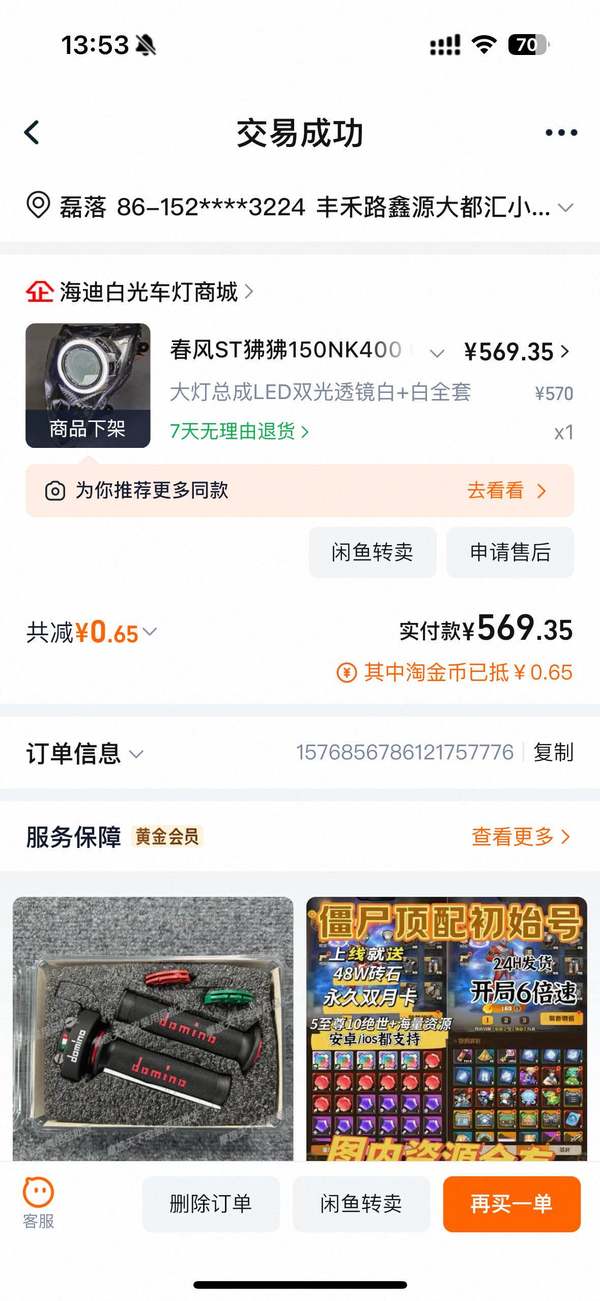Open the 春风ST headlight product thumbnail

(88, 384)
